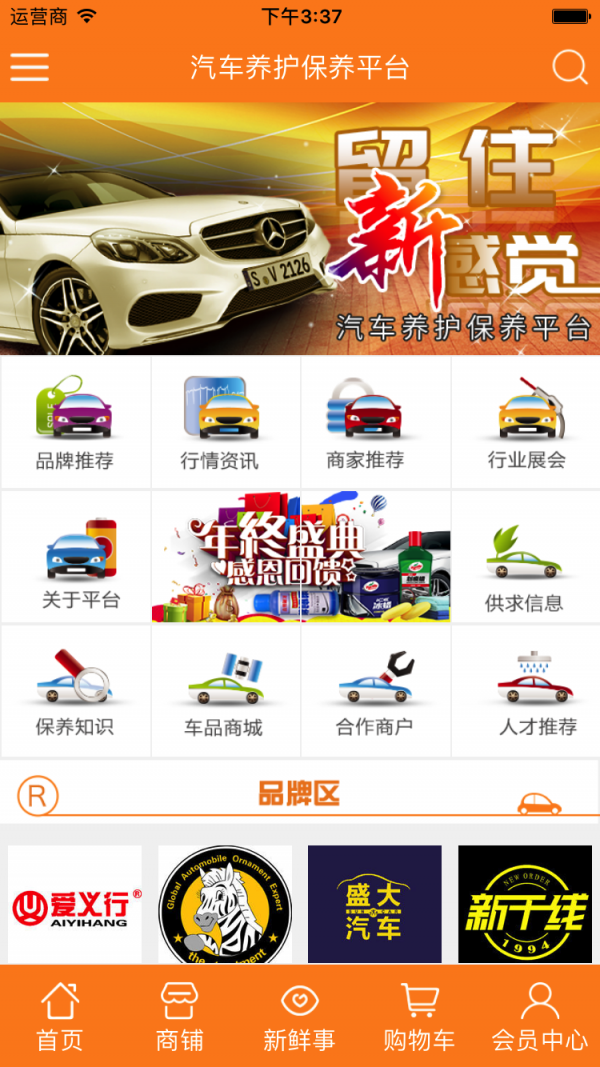600x1067 pixels.
Task: Switch to the 商铺 tab
Action: (180, 1016)
